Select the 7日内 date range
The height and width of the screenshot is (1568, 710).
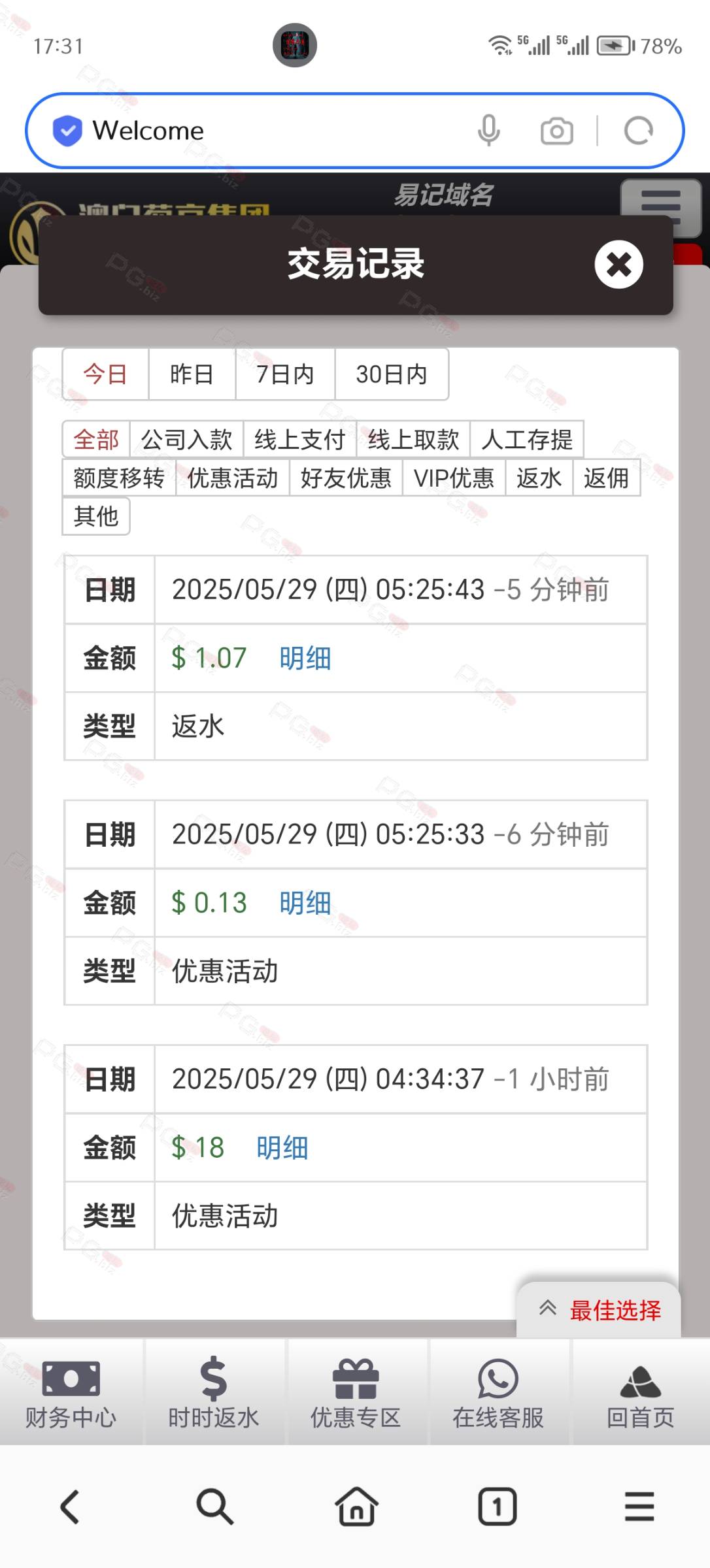tap(285, 374)
